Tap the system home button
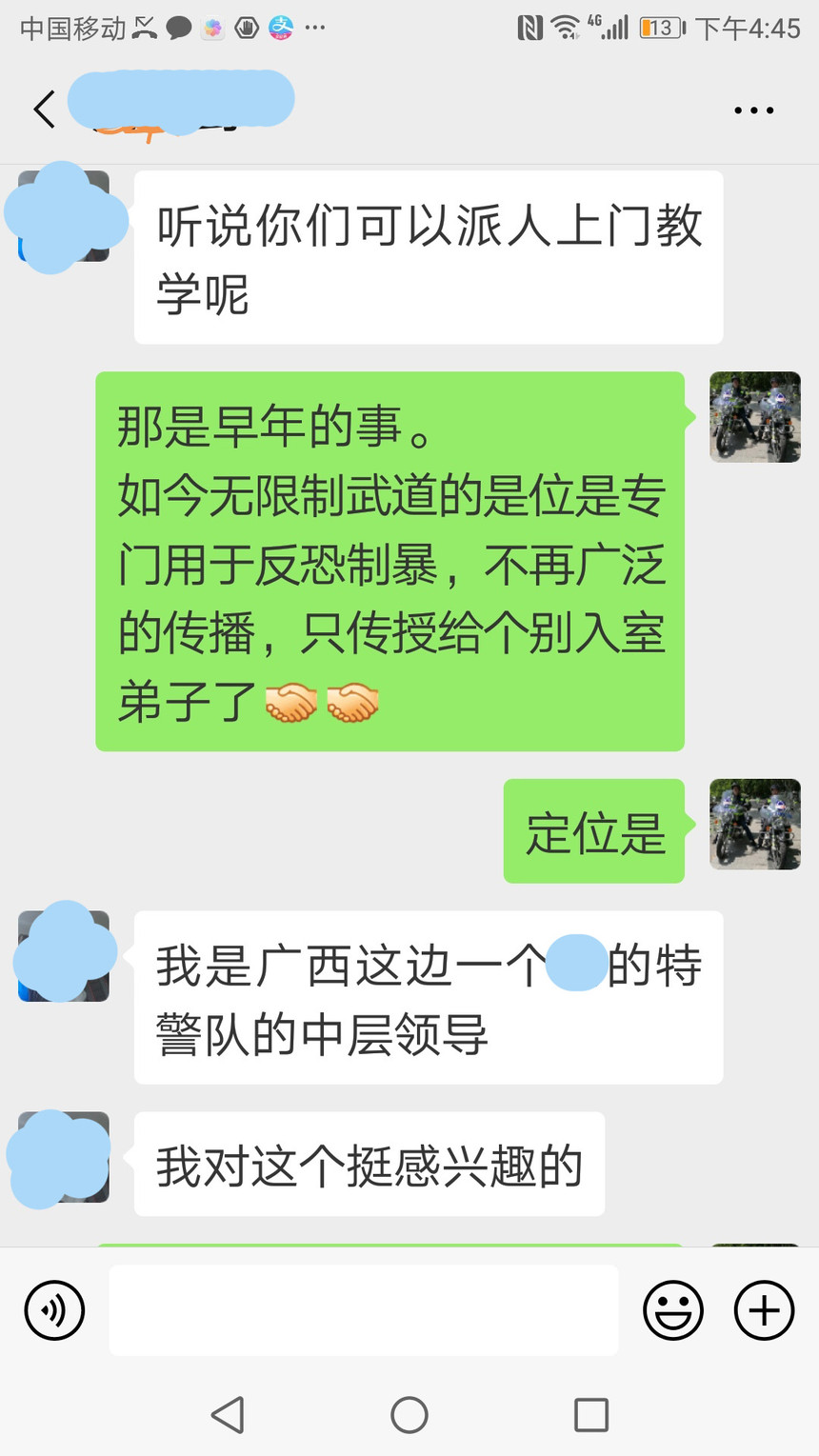Image resolution: width=819 pixels, height=1456 pixels. point(409,1415)
